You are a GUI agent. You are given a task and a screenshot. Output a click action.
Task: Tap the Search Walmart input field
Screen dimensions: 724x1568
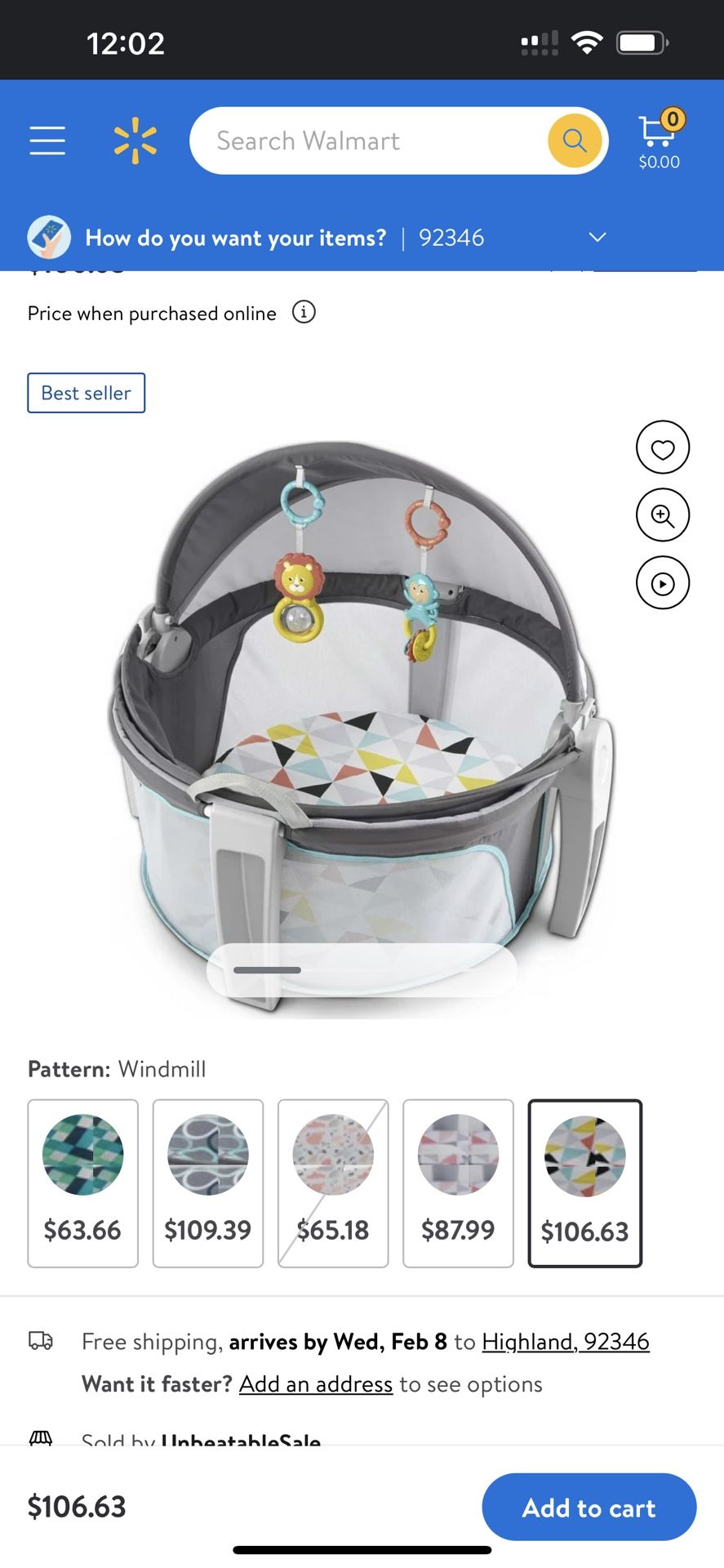click(367, 140)
